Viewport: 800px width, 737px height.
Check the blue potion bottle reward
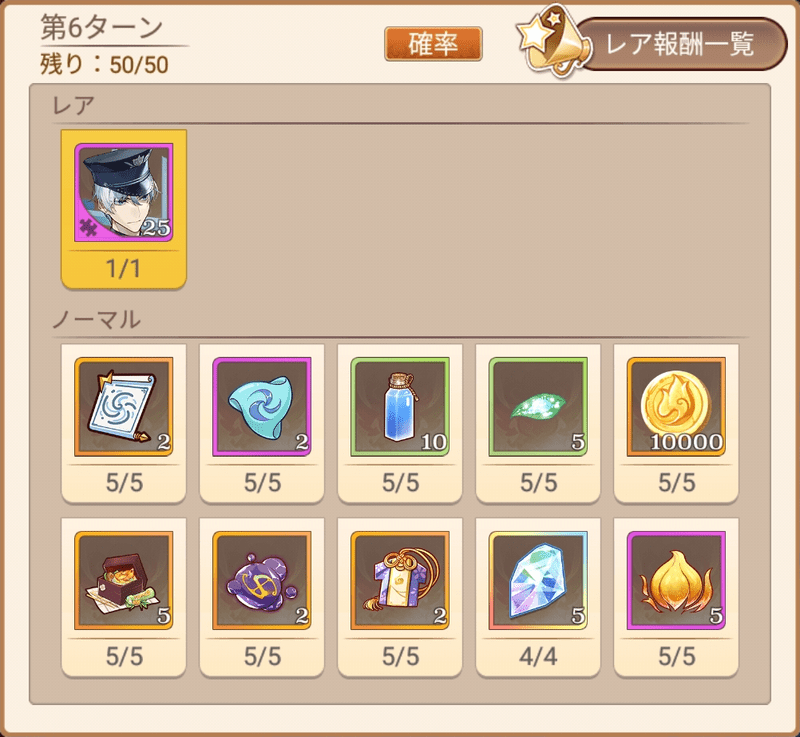tap(400, 407)
